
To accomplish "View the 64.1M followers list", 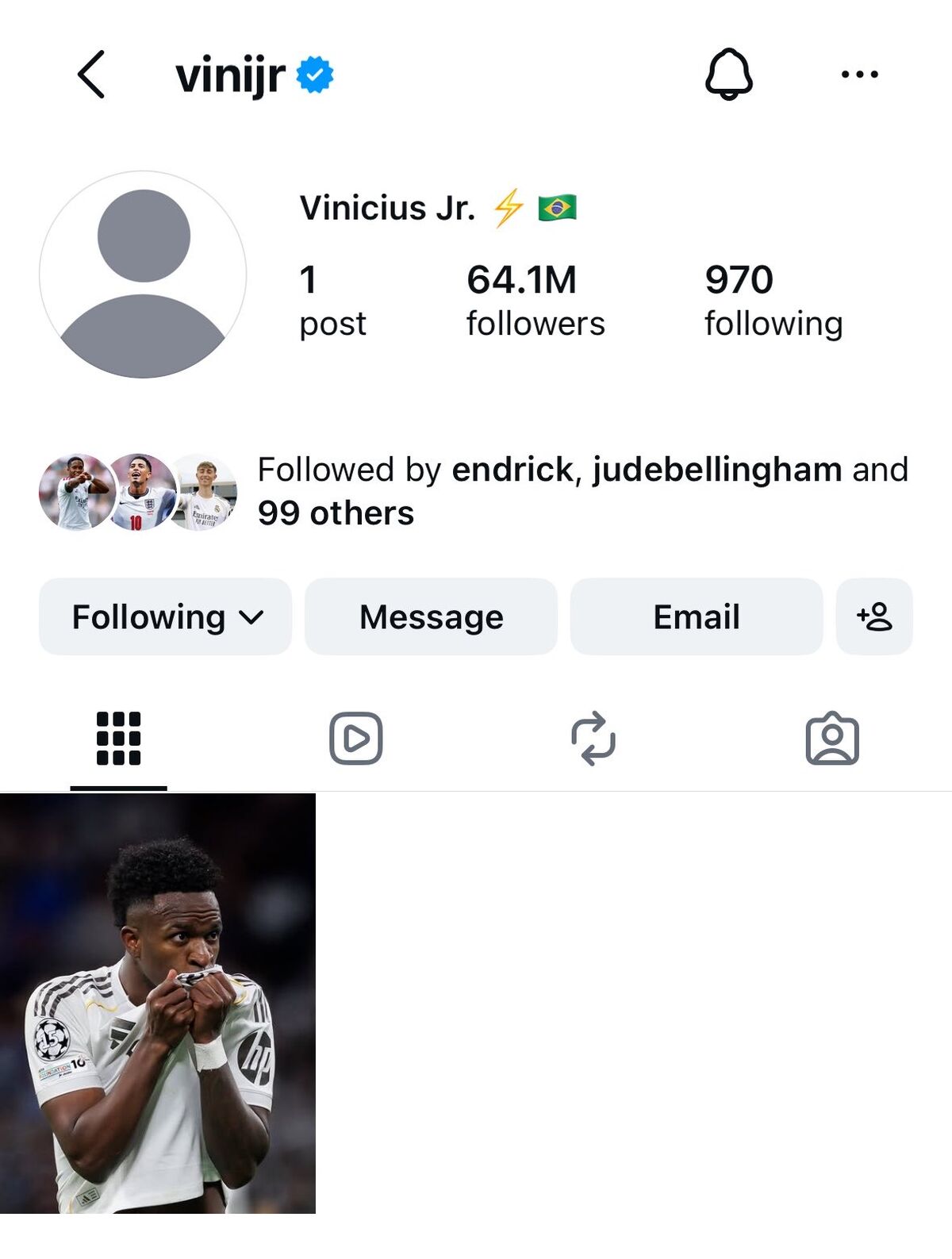I will click(x=535, y=301).
